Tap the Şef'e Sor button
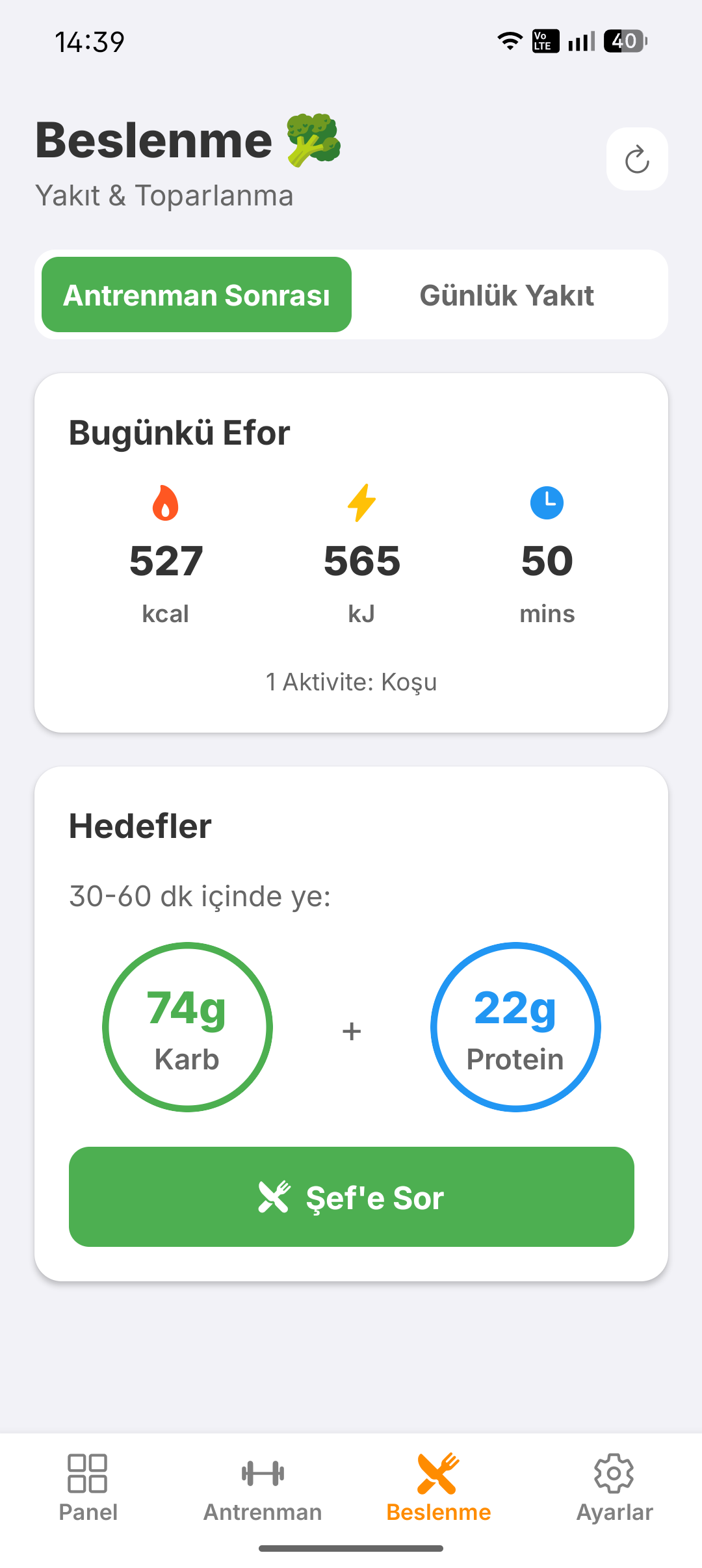This screenshot has height=1568, width=702. click(x=351, y=1197)
